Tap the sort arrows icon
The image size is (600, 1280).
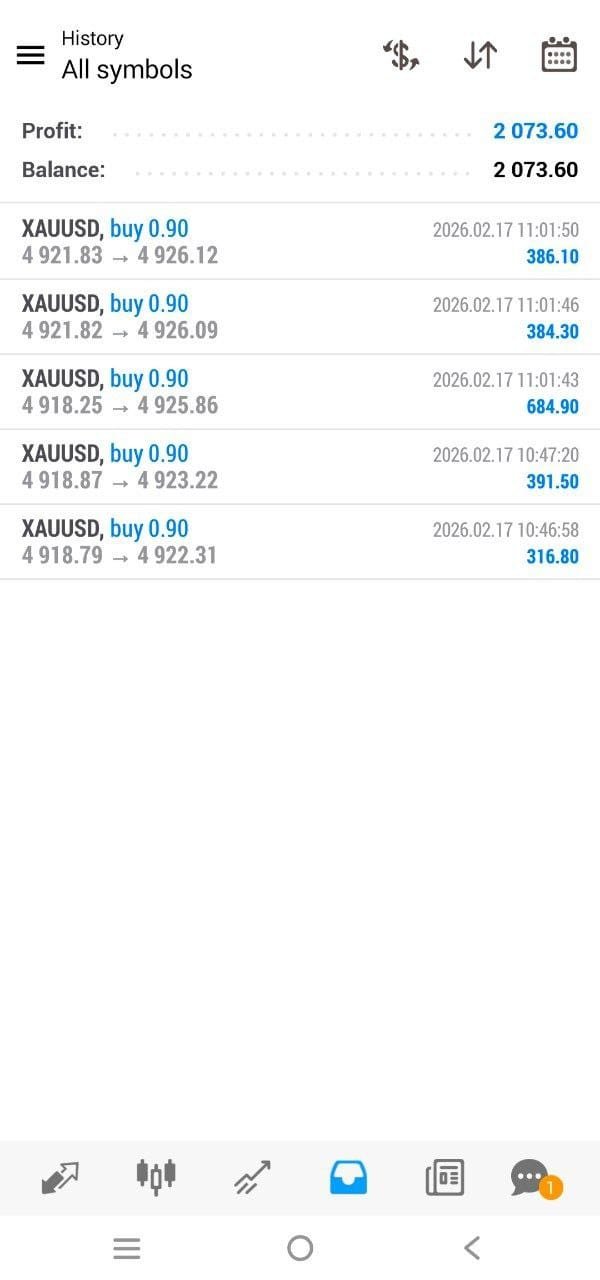click(480, 56)
